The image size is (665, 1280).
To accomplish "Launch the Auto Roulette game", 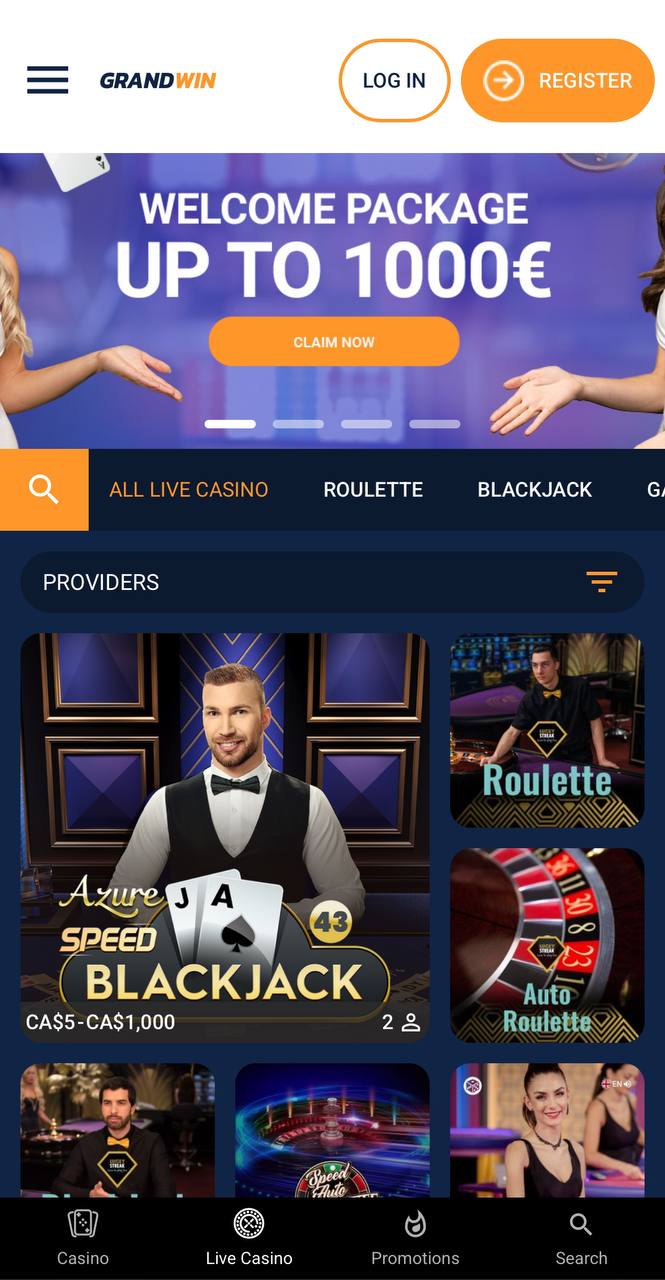I will point(547,946).
